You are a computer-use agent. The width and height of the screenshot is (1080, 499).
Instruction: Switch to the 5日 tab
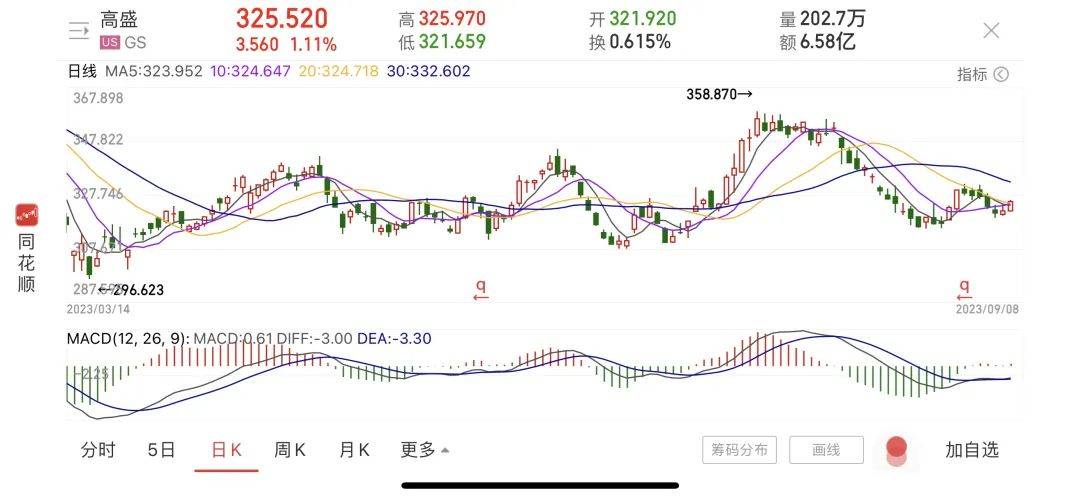161,450
